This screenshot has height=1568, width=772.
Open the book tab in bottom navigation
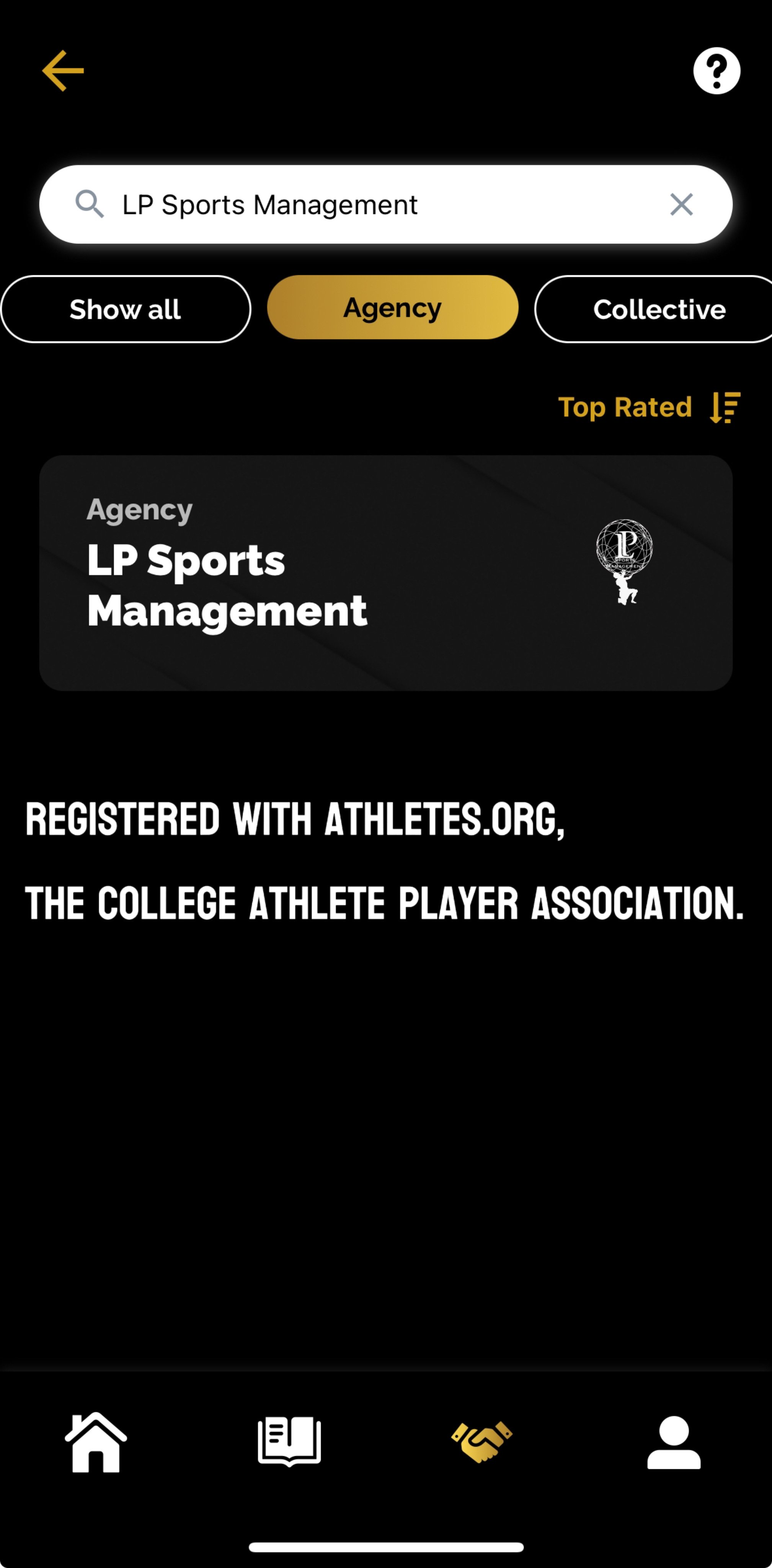pyautogui.click(x=290, y=1441)
